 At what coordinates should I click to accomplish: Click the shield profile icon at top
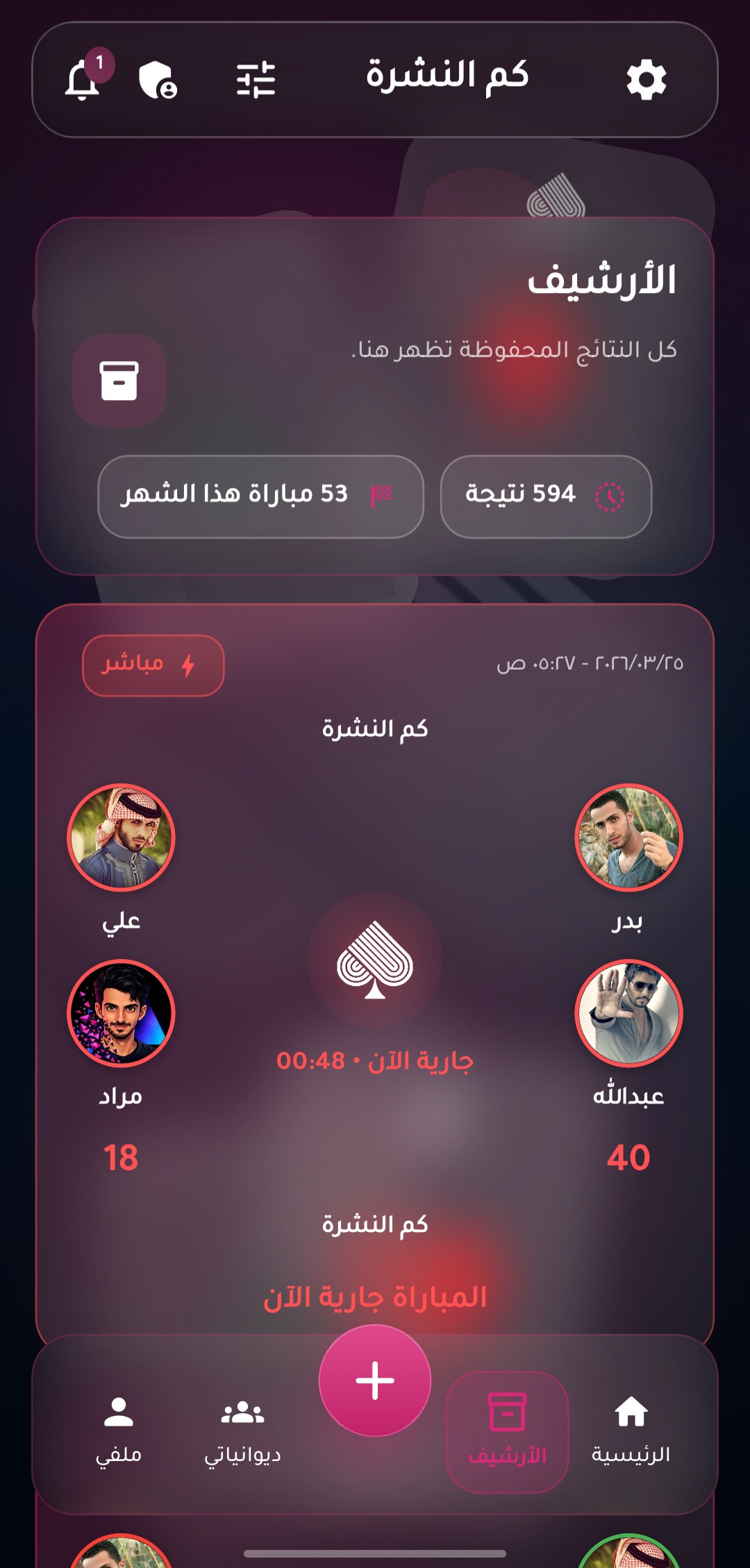158,80
